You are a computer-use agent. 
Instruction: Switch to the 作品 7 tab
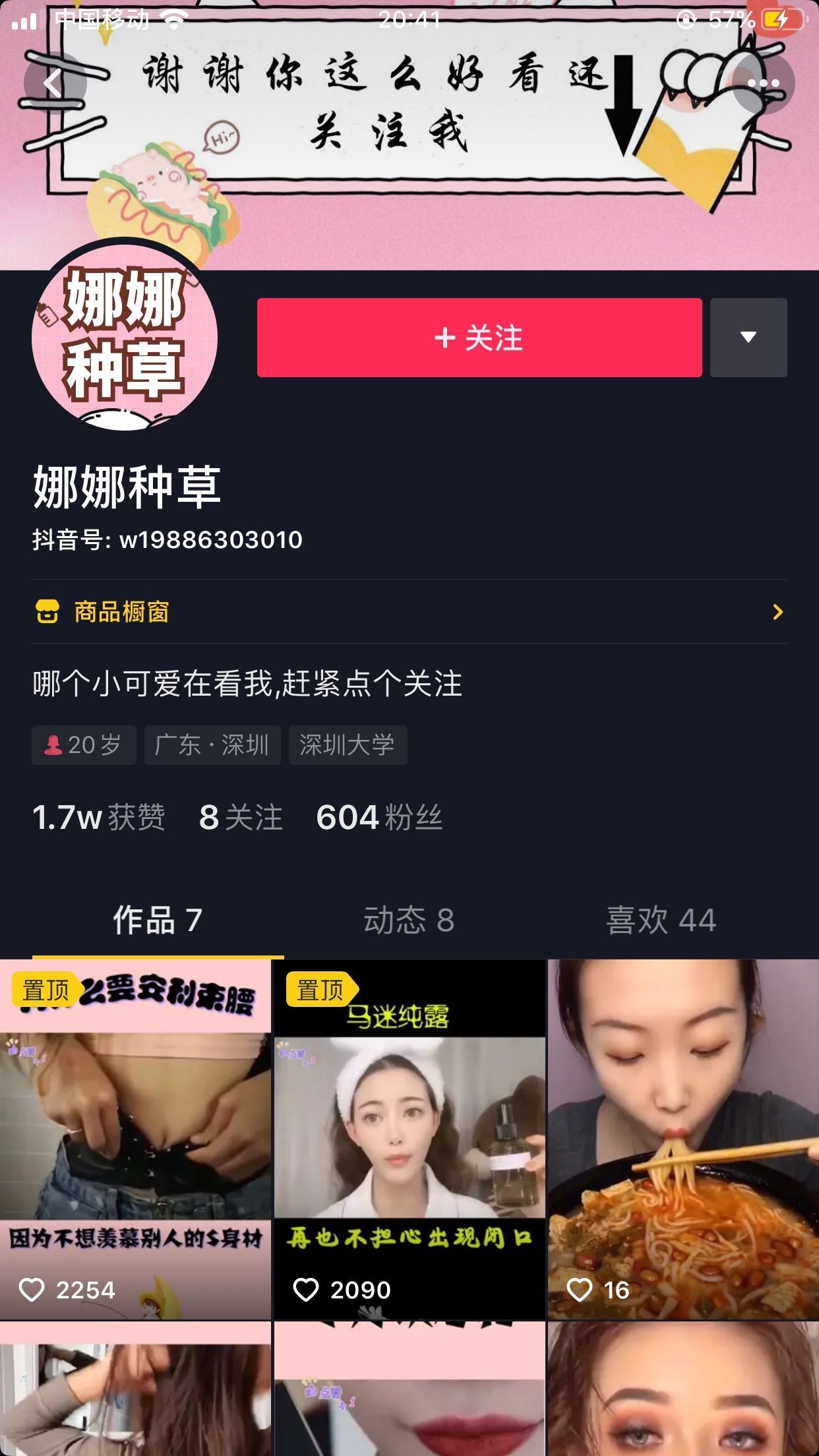(157, 920)
